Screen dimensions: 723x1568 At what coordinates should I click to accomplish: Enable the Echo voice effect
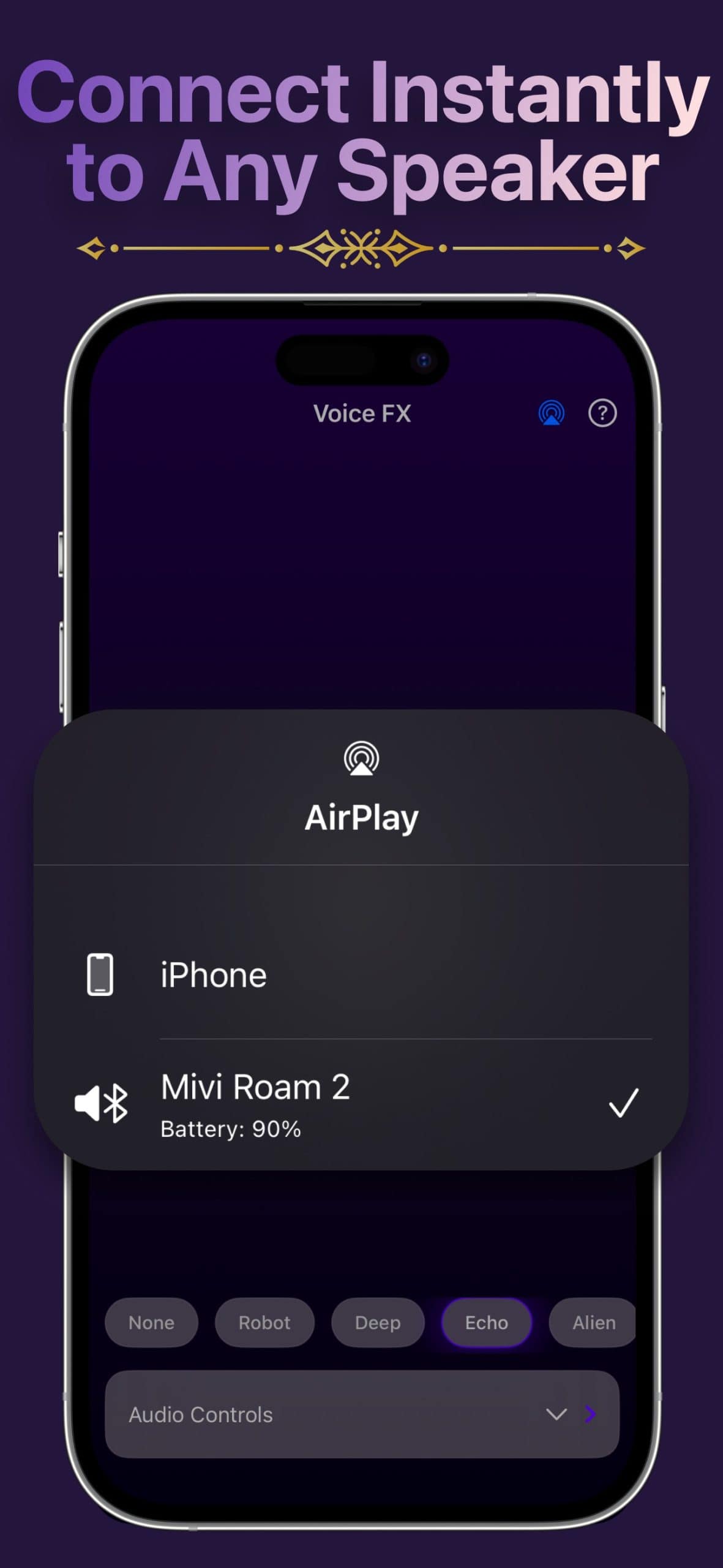click(486, 1322)
